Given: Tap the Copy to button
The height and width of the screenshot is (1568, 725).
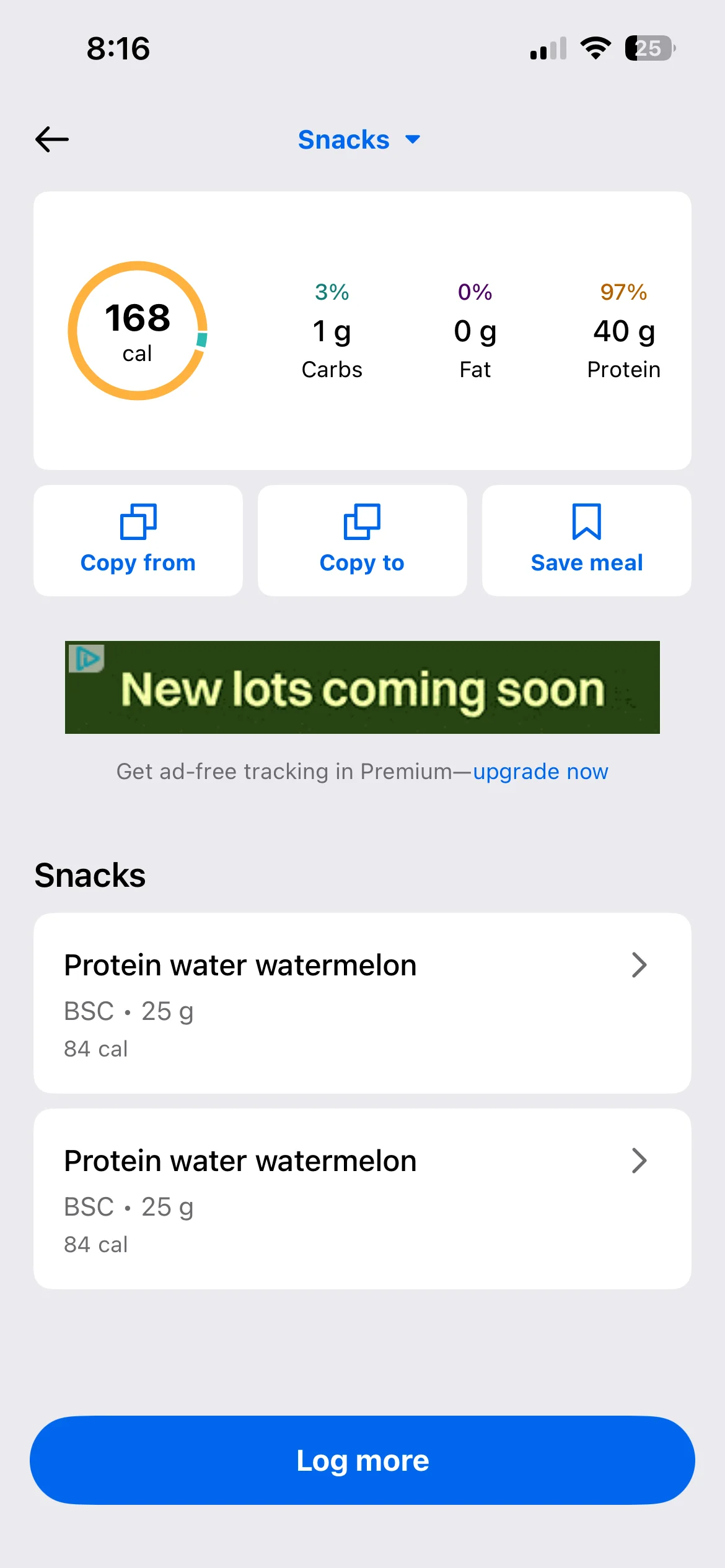Looking at the screenshot, I should pyautogui.click(x=362, y=540).
